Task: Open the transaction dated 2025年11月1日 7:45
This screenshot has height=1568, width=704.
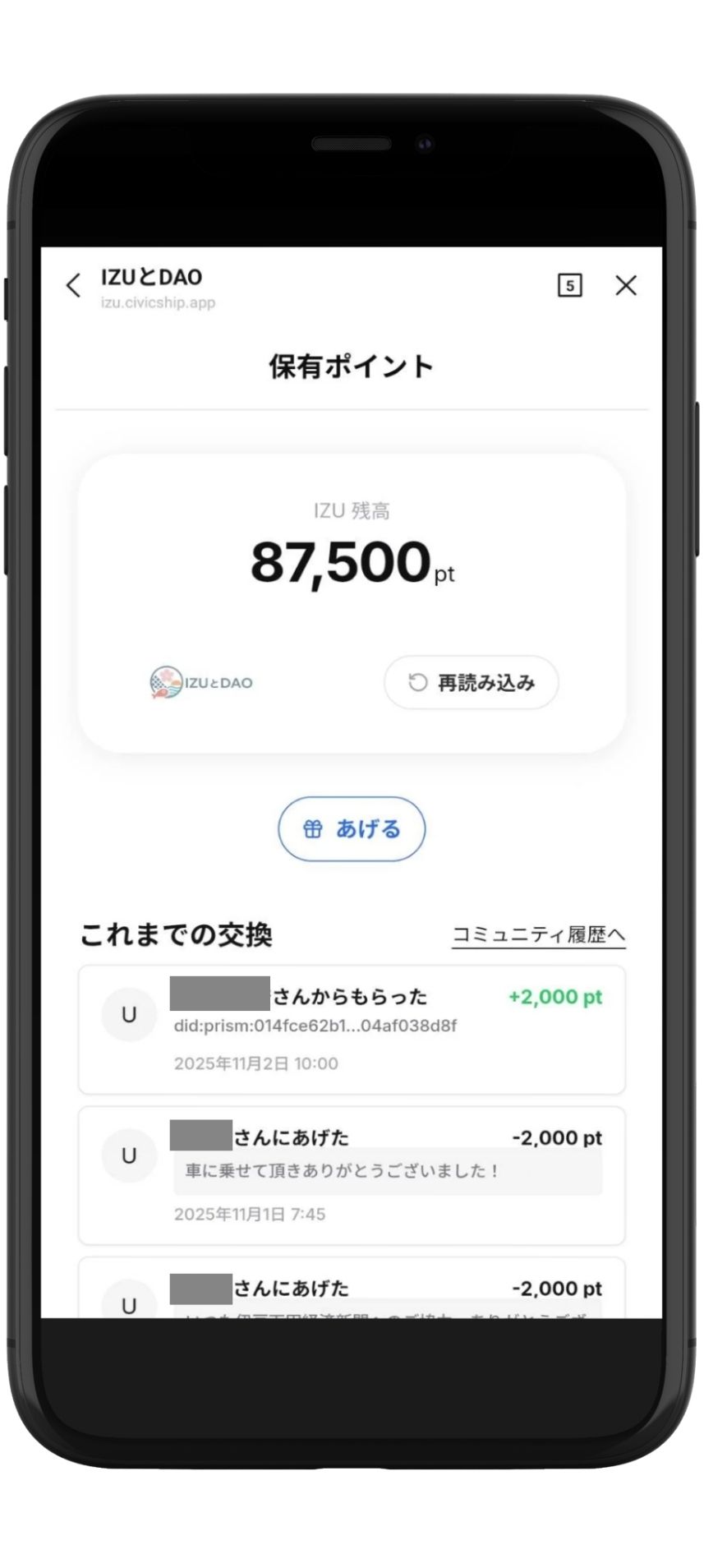Action: point(352,1175)
